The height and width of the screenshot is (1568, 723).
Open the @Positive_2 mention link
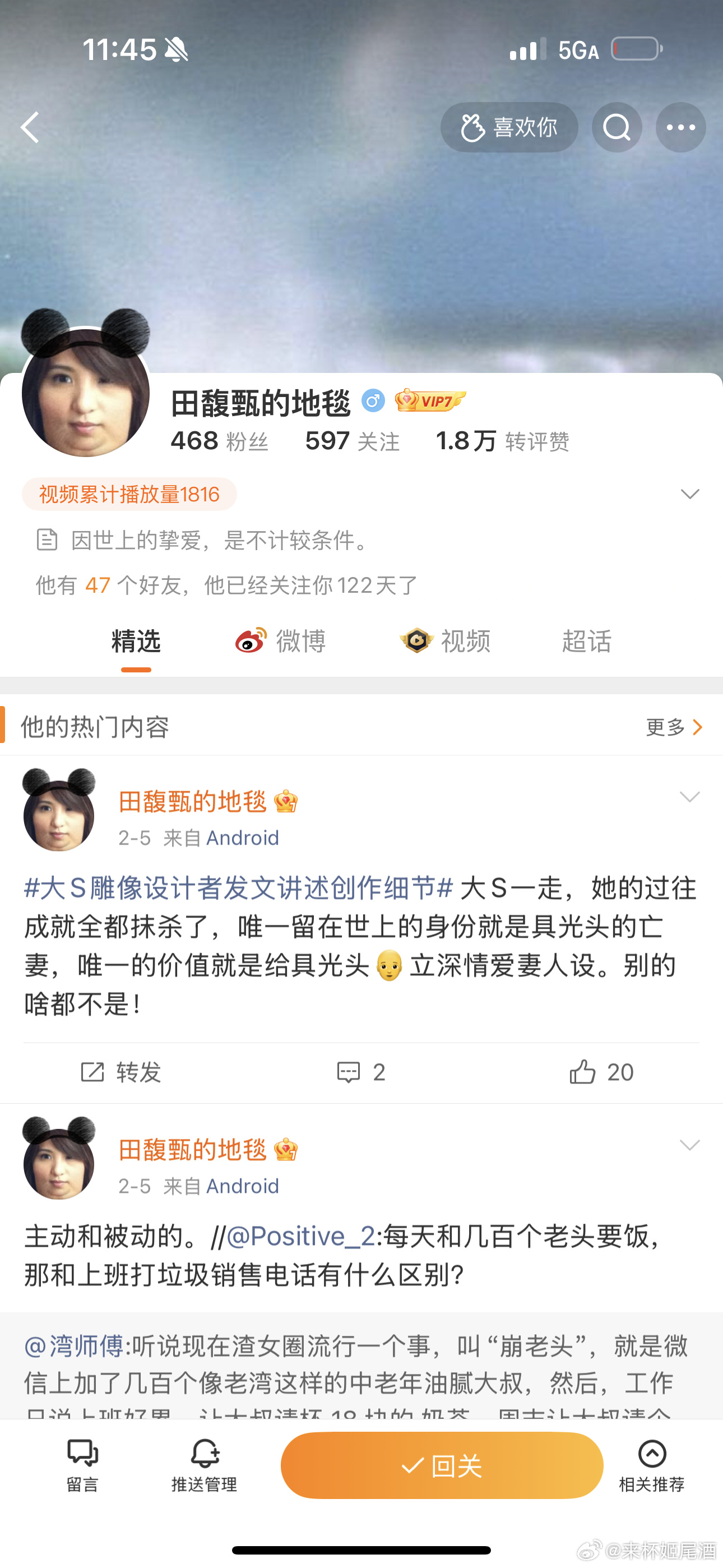[x=300, y=1236]
